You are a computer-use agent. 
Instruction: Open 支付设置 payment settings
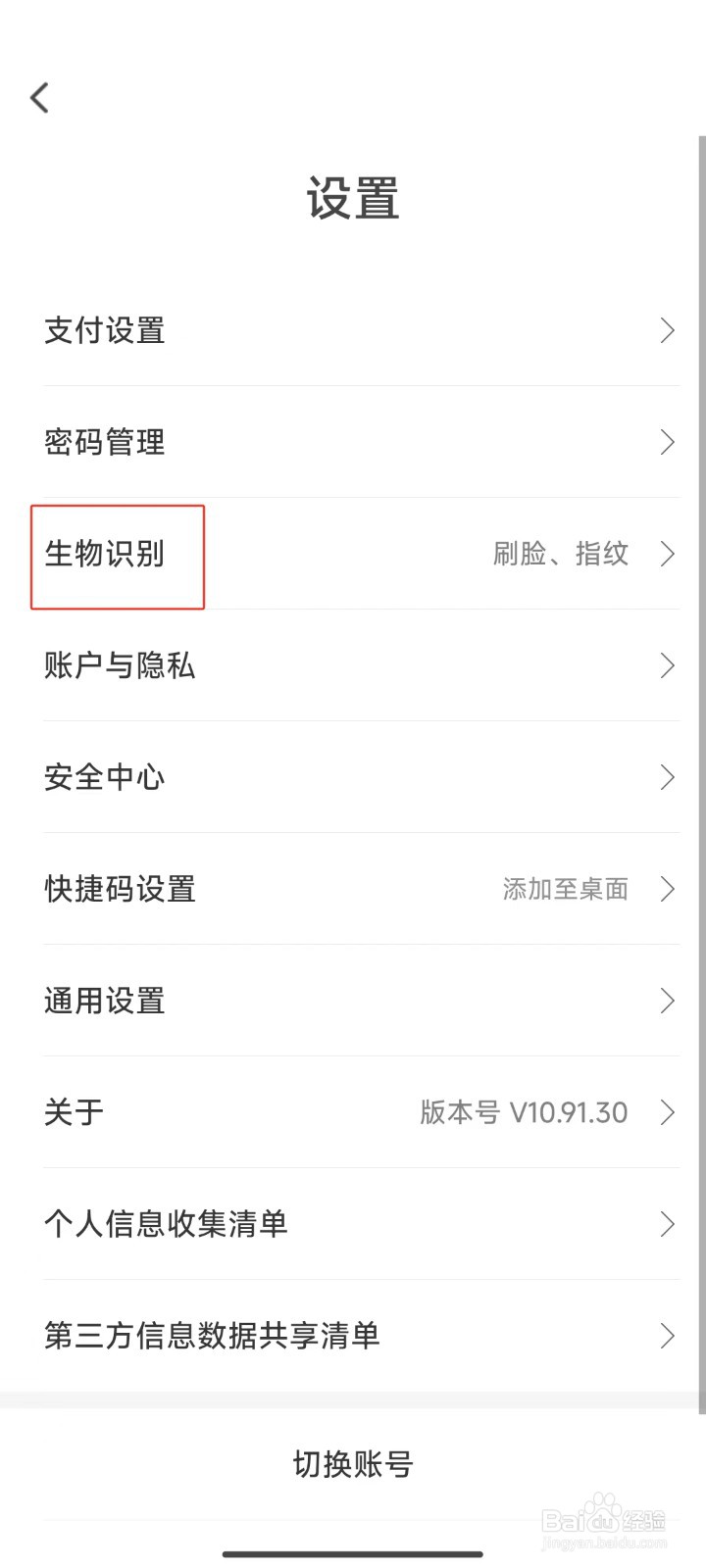click(x=104, y=330)
